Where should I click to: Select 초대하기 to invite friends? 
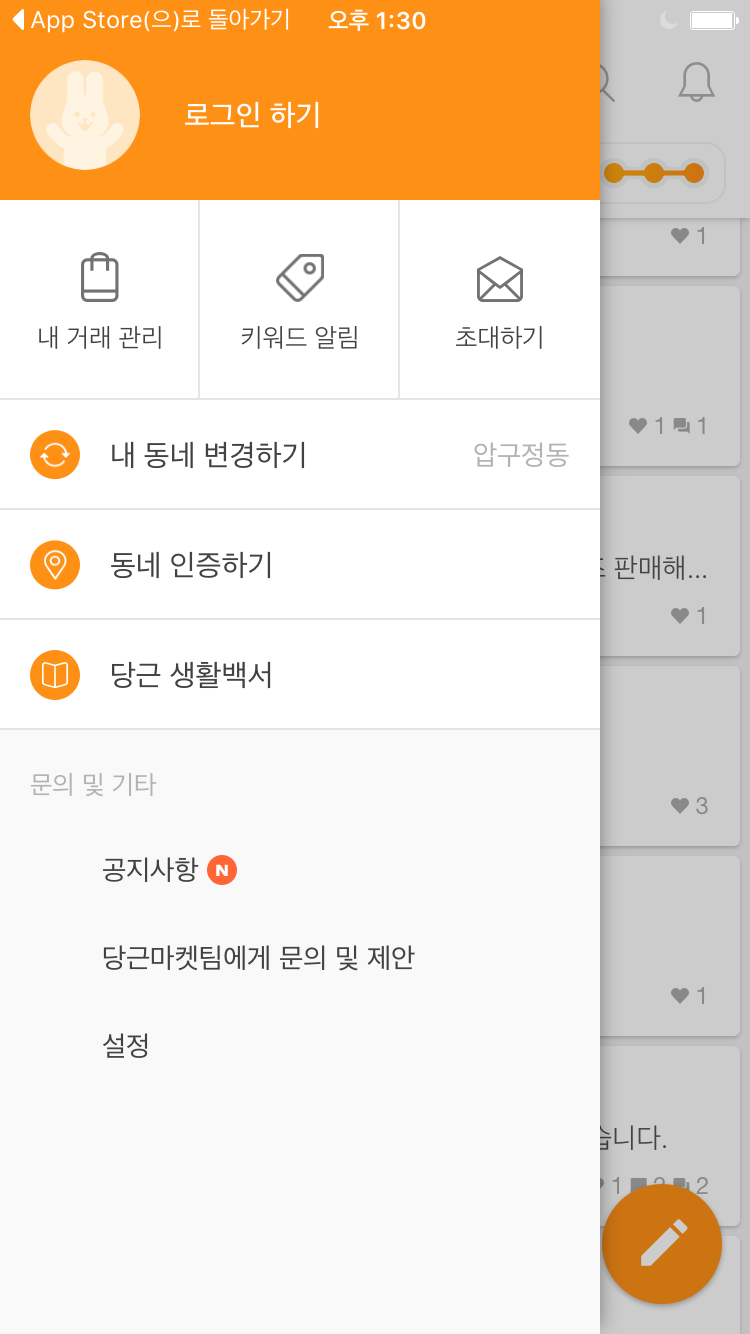coord(500,300)
